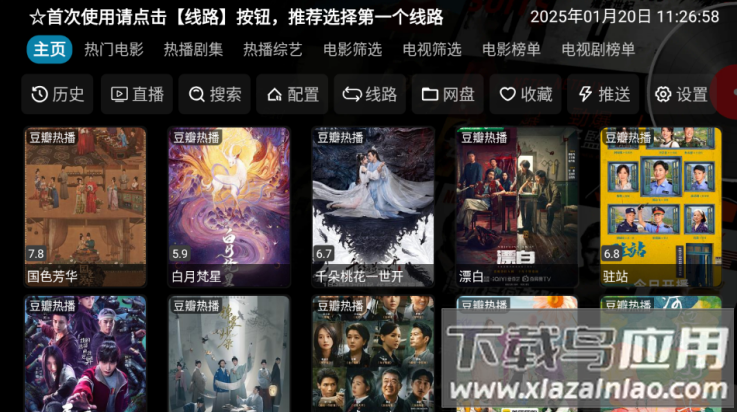Tap the 推送 push button
This screenshot has width=737, height=412.
(605, 94)
